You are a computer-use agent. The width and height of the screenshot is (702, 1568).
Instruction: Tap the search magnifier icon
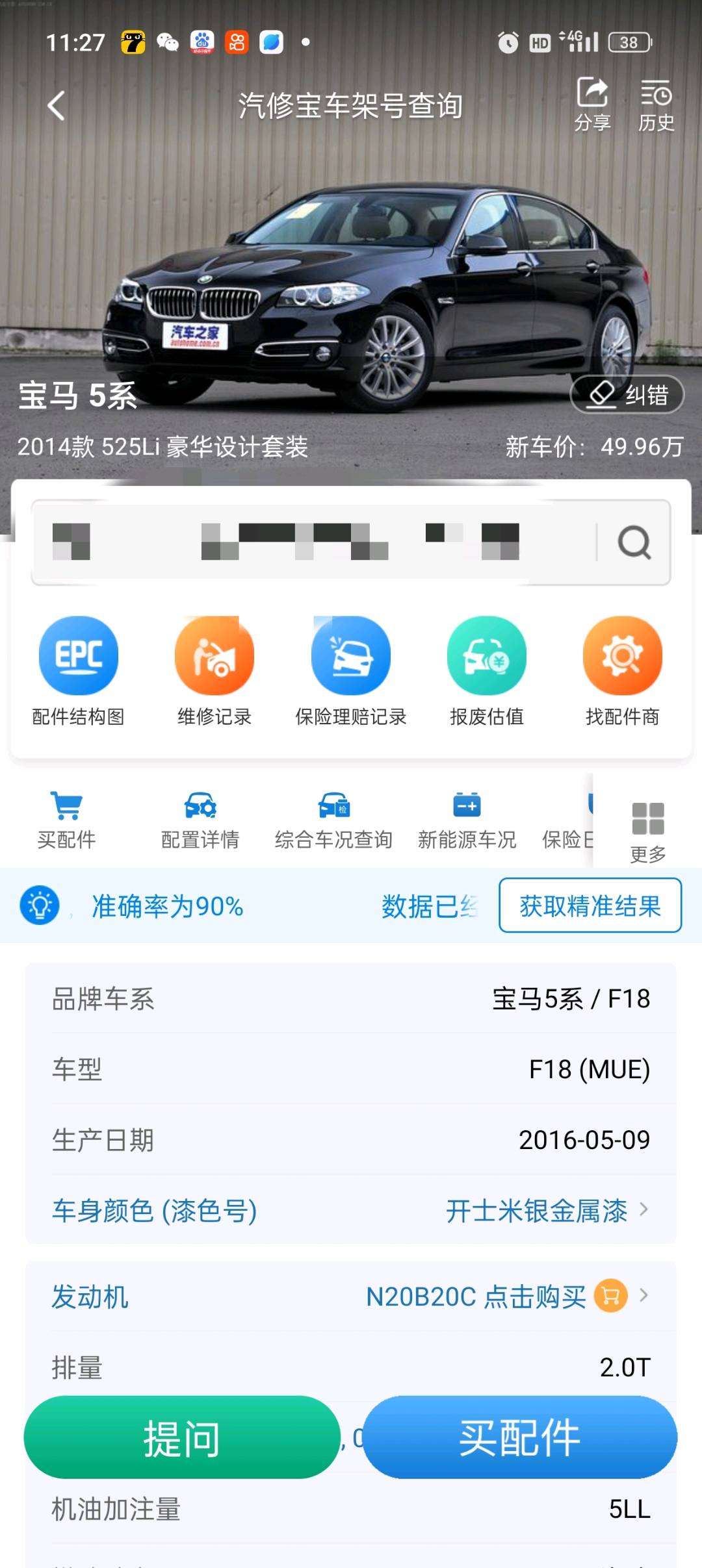(x=634, y=542)
